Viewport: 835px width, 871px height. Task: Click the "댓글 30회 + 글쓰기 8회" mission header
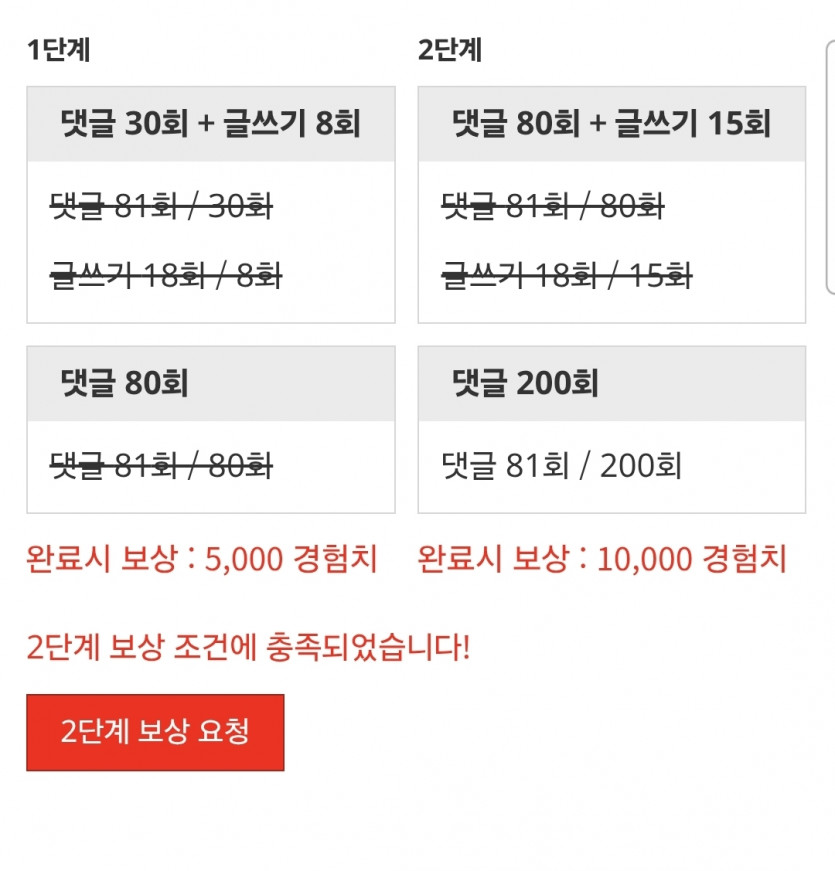[210, 122]
